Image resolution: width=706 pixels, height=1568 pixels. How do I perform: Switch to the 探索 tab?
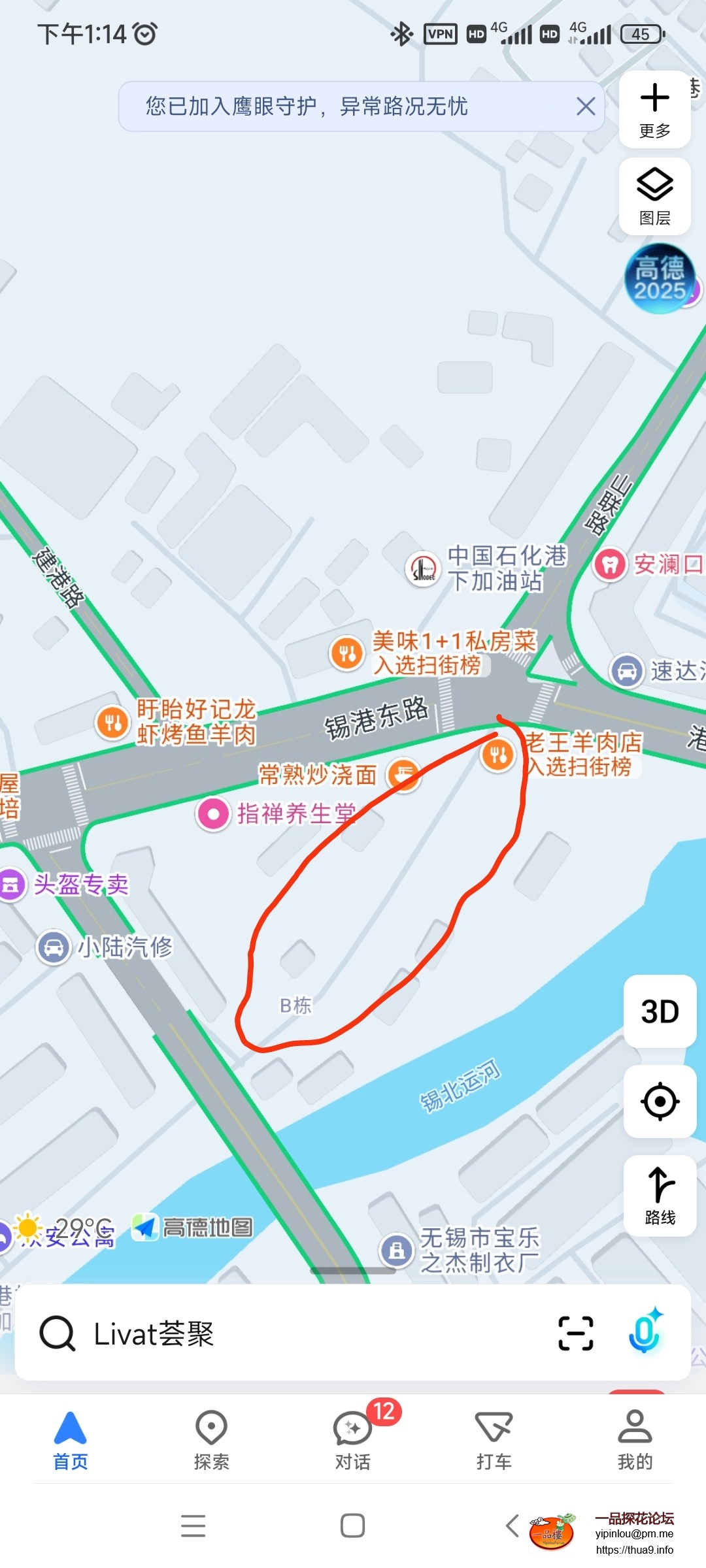[212, 1440]
